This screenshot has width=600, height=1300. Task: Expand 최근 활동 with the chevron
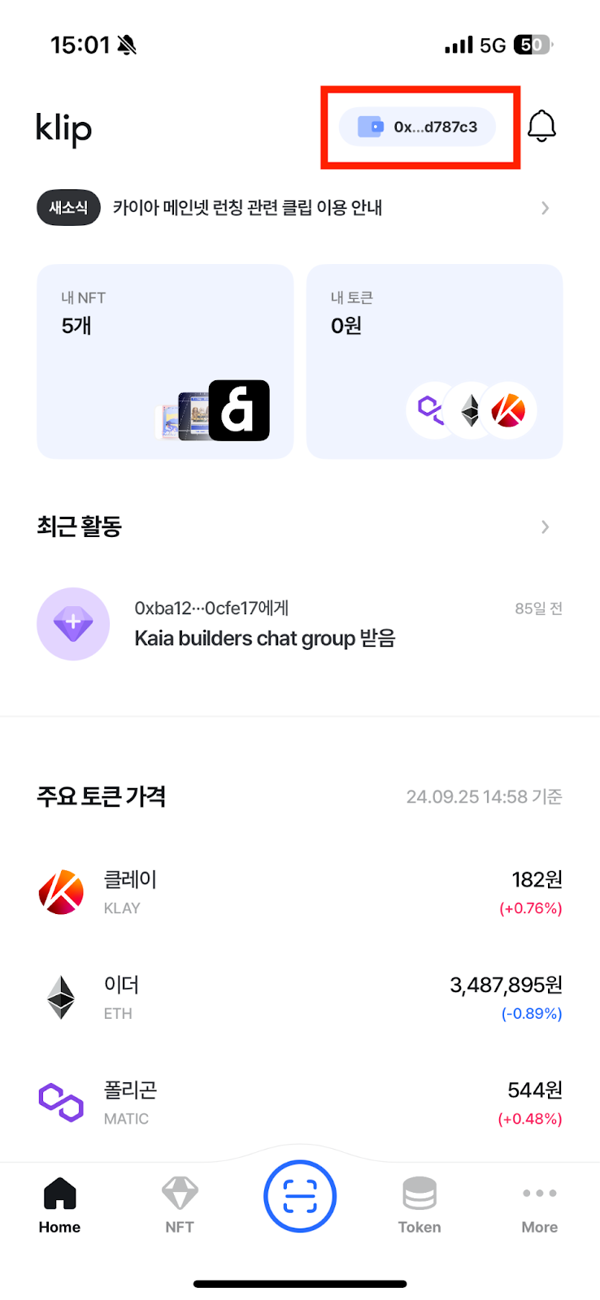tap(545, 527)
